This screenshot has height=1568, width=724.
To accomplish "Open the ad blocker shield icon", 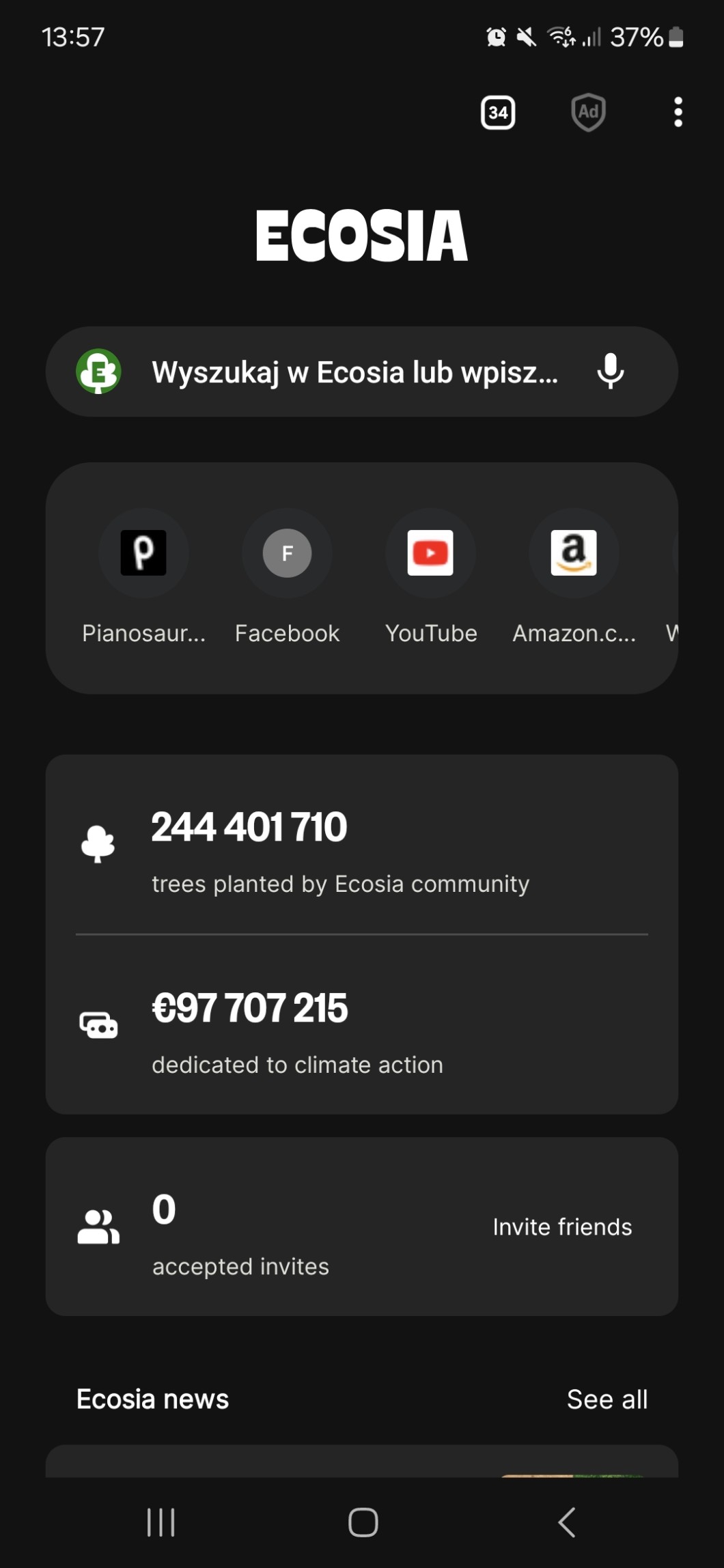I will point(588,112).
